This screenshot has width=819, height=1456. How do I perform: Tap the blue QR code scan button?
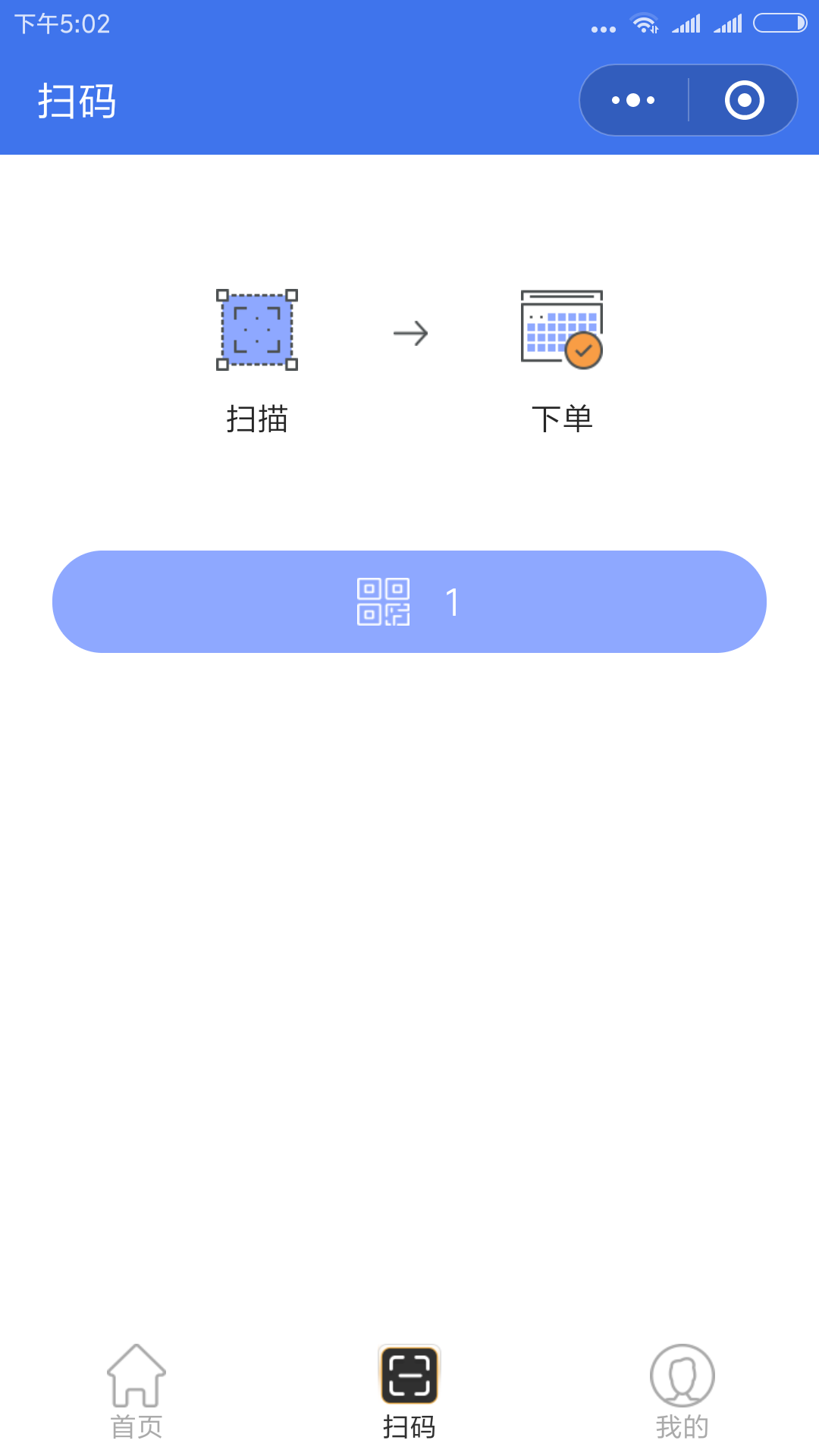(x=409, y=601)
